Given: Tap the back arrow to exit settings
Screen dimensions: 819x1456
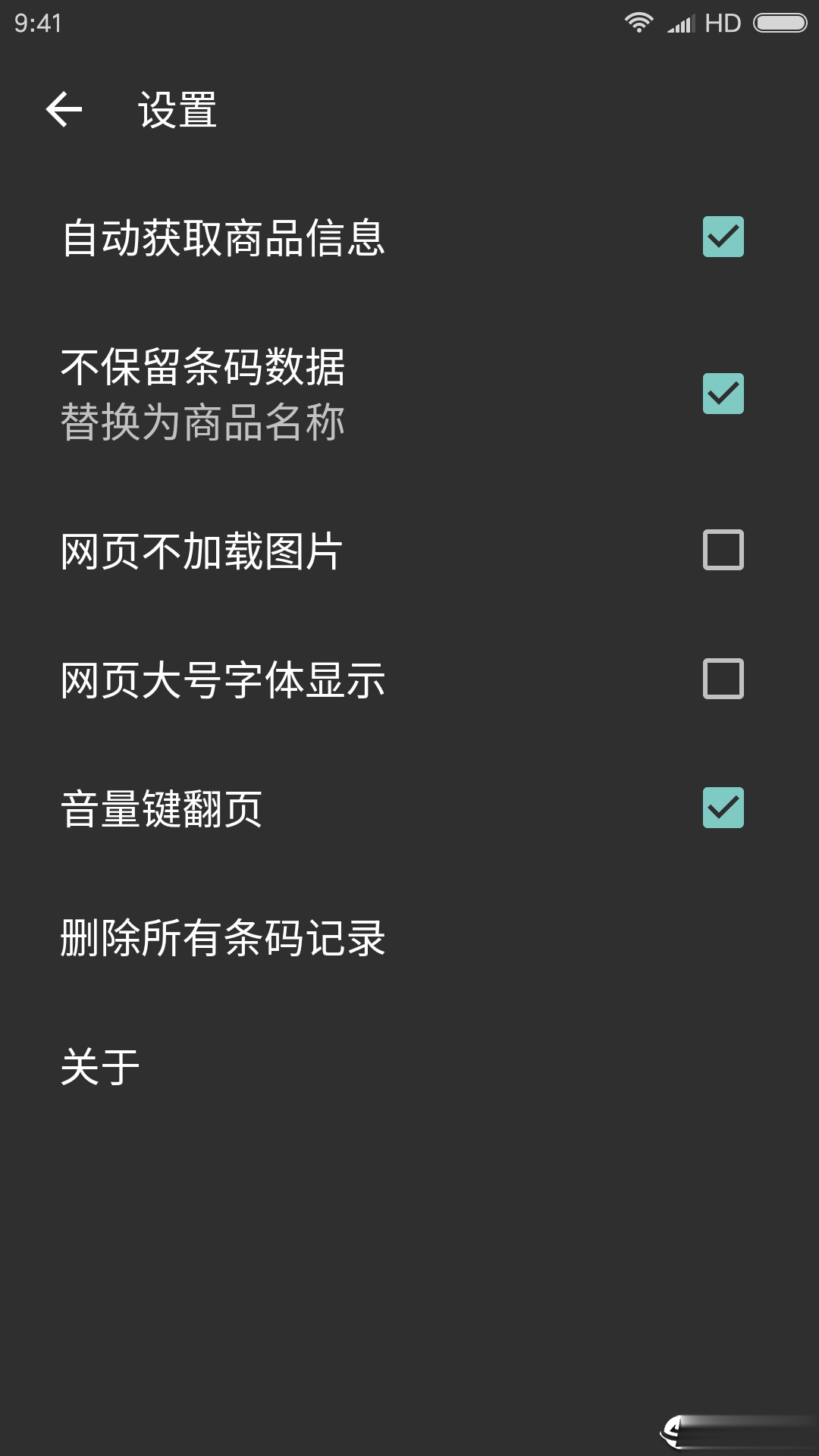Looking at the screenshot, I should point(64,110).
